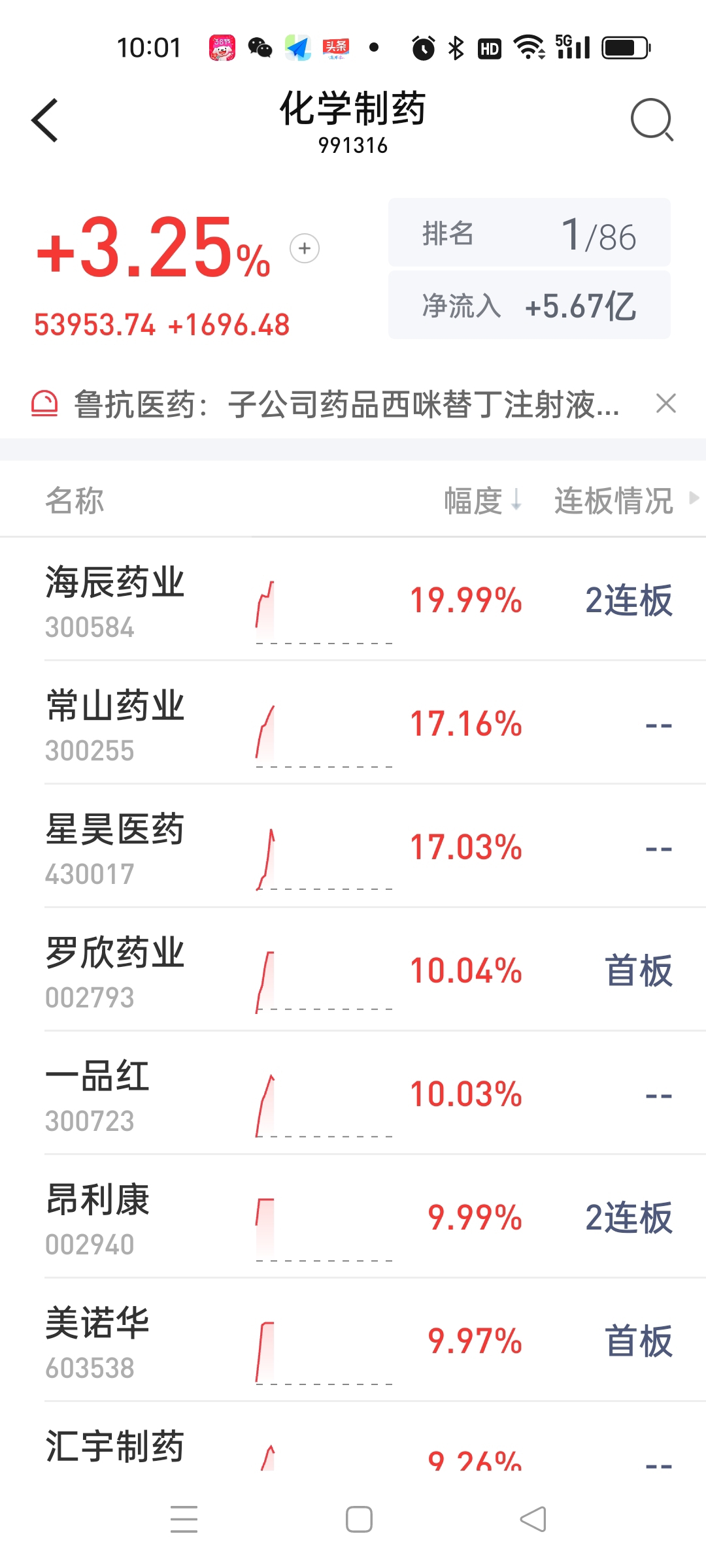Open the 鲁抗医药 news alert
This screenshot has height=1568, width=706.
click(346, 404)
